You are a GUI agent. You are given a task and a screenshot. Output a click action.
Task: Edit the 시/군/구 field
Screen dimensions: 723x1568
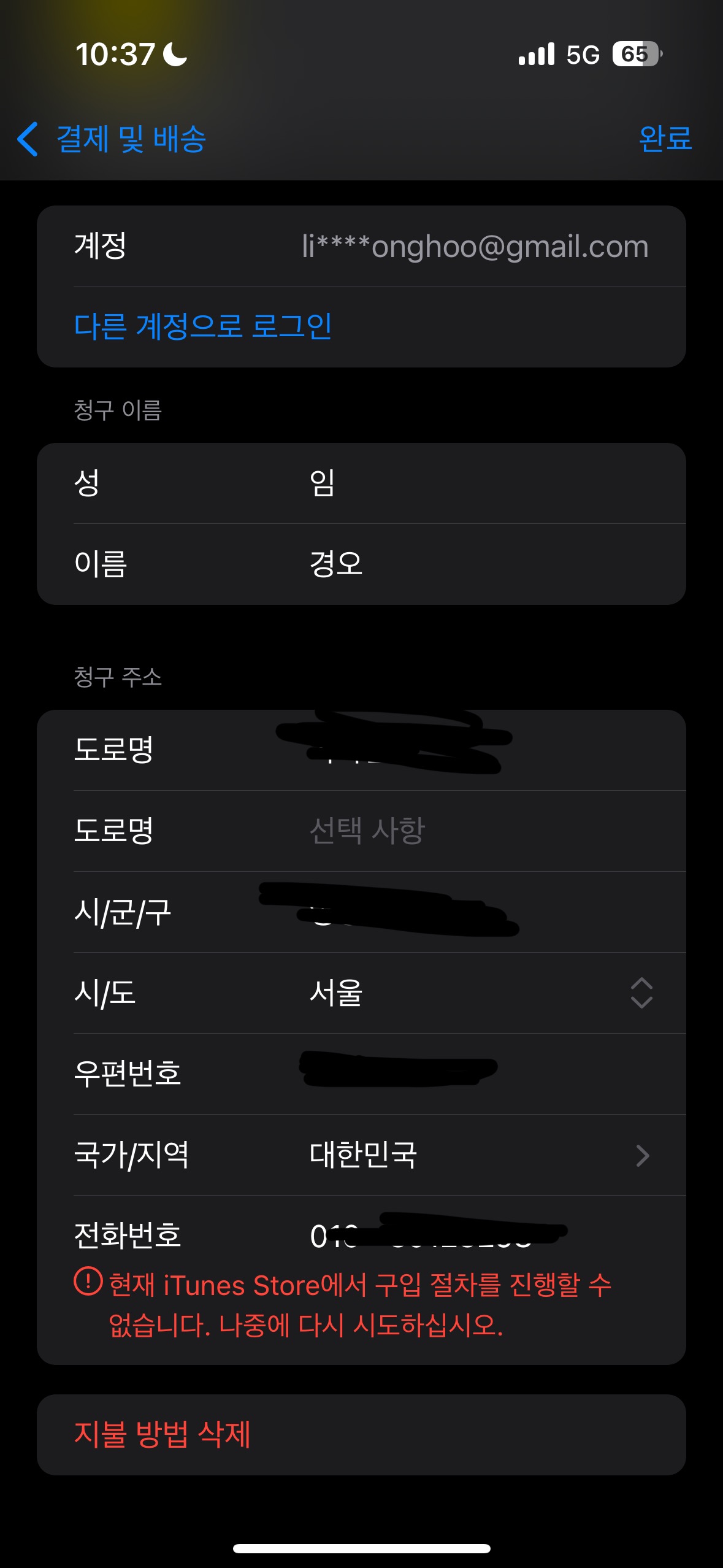[x=478, y=912]
